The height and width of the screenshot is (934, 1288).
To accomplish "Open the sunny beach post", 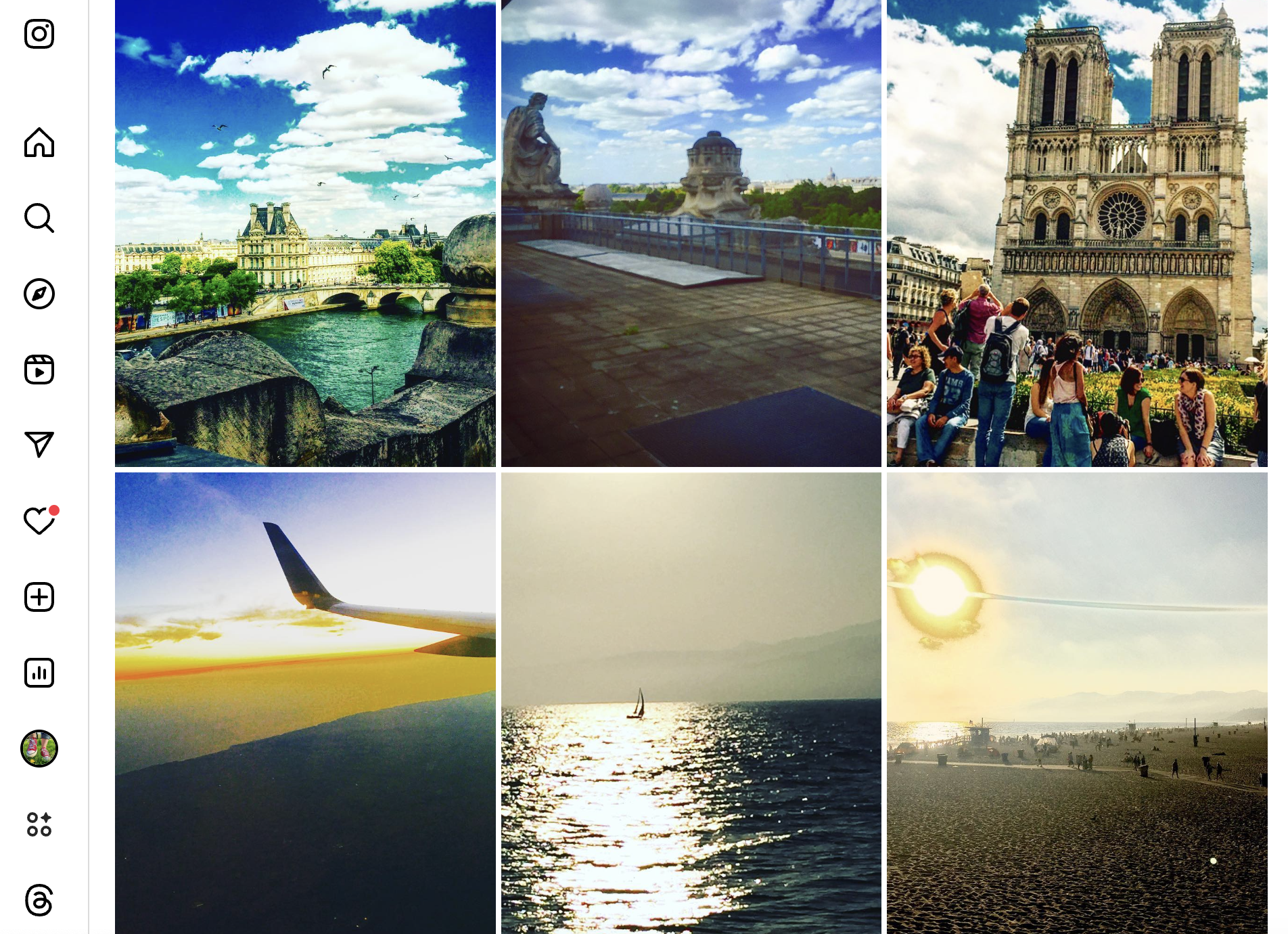I will click(x=1077, y=703).
